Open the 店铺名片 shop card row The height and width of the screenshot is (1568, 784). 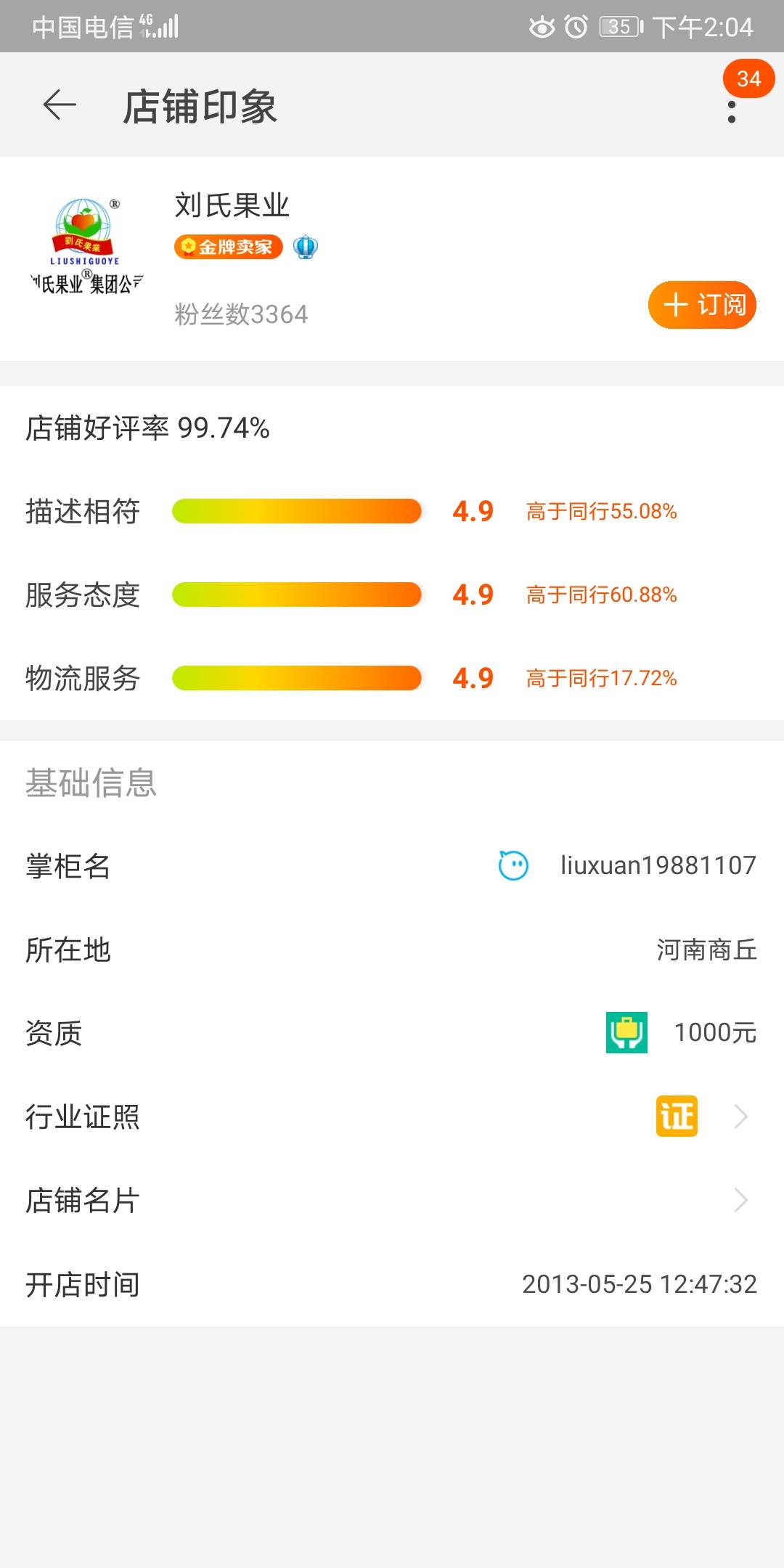(x=392, y=1200)
